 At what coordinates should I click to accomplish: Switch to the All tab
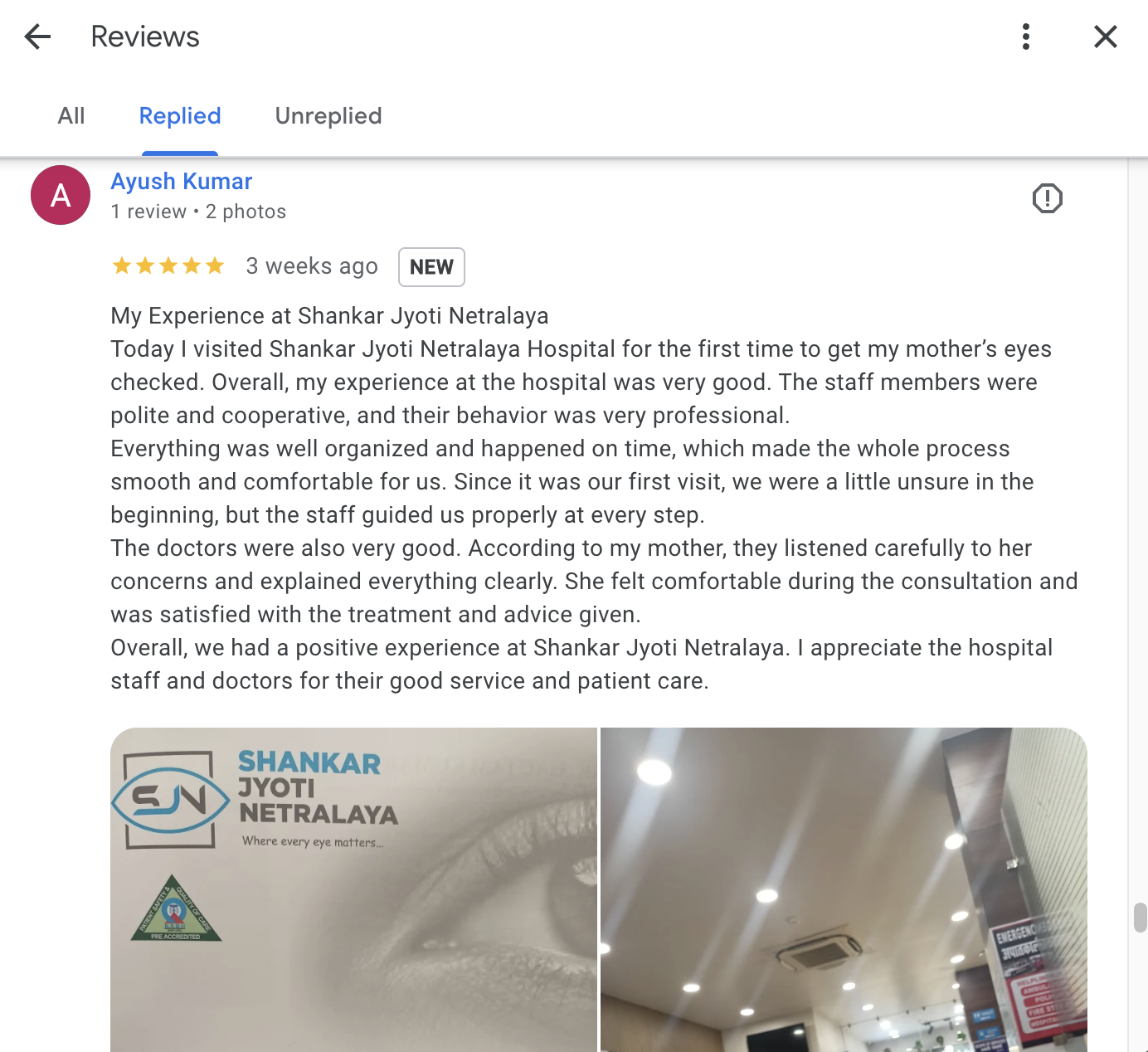coord(71,116)
